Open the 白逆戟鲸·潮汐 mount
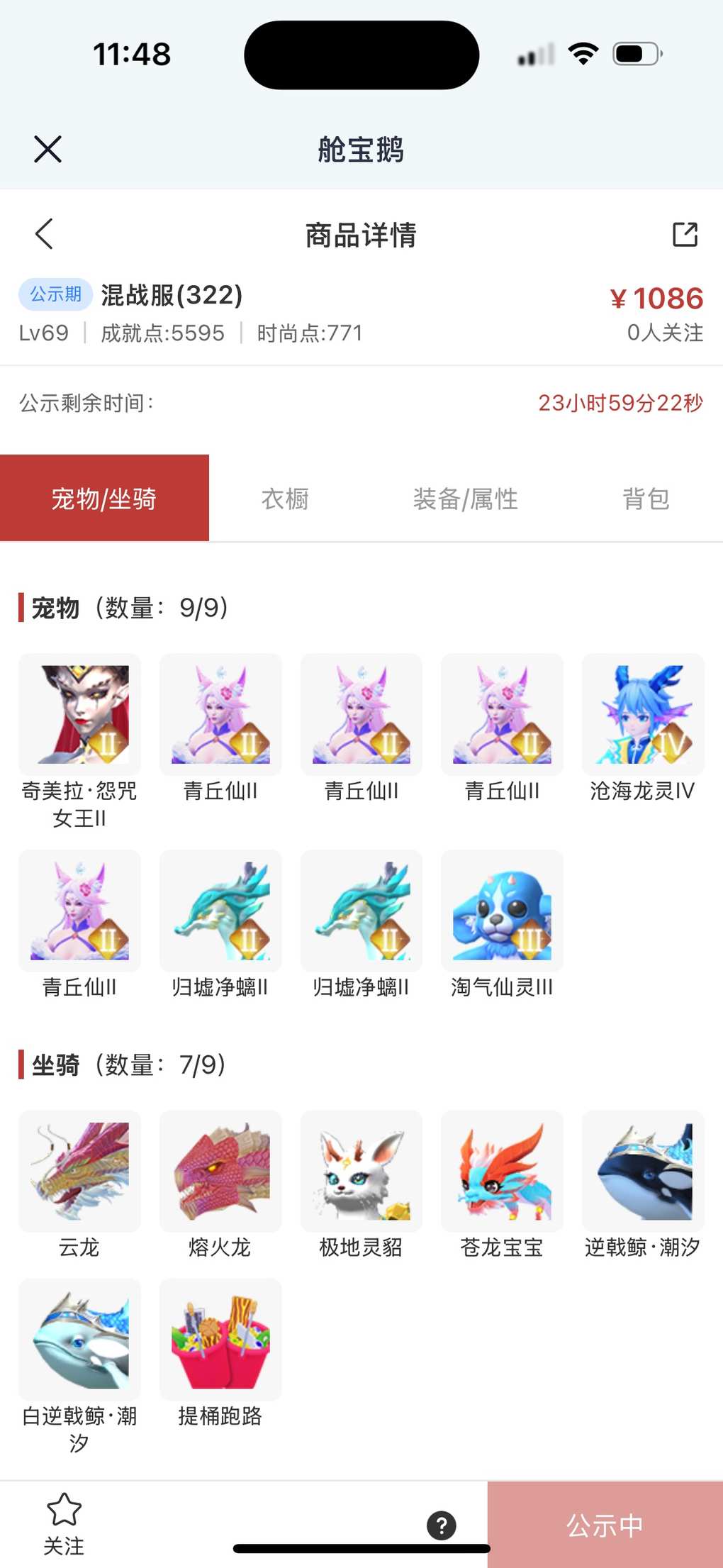The image size is (723, 1568). [79, 1340]
